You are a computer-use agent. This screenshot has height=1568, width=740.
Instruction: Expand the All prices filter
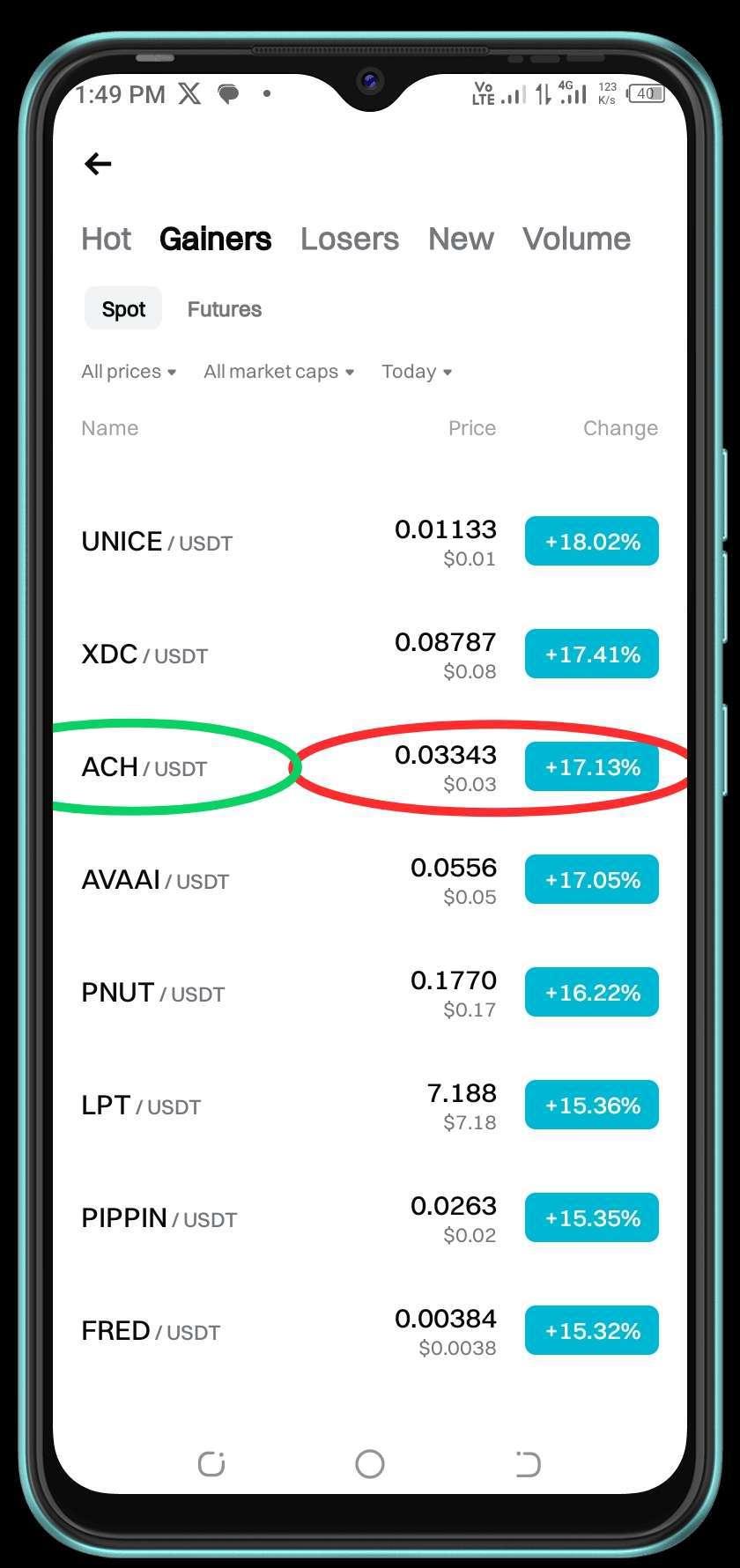129,372
